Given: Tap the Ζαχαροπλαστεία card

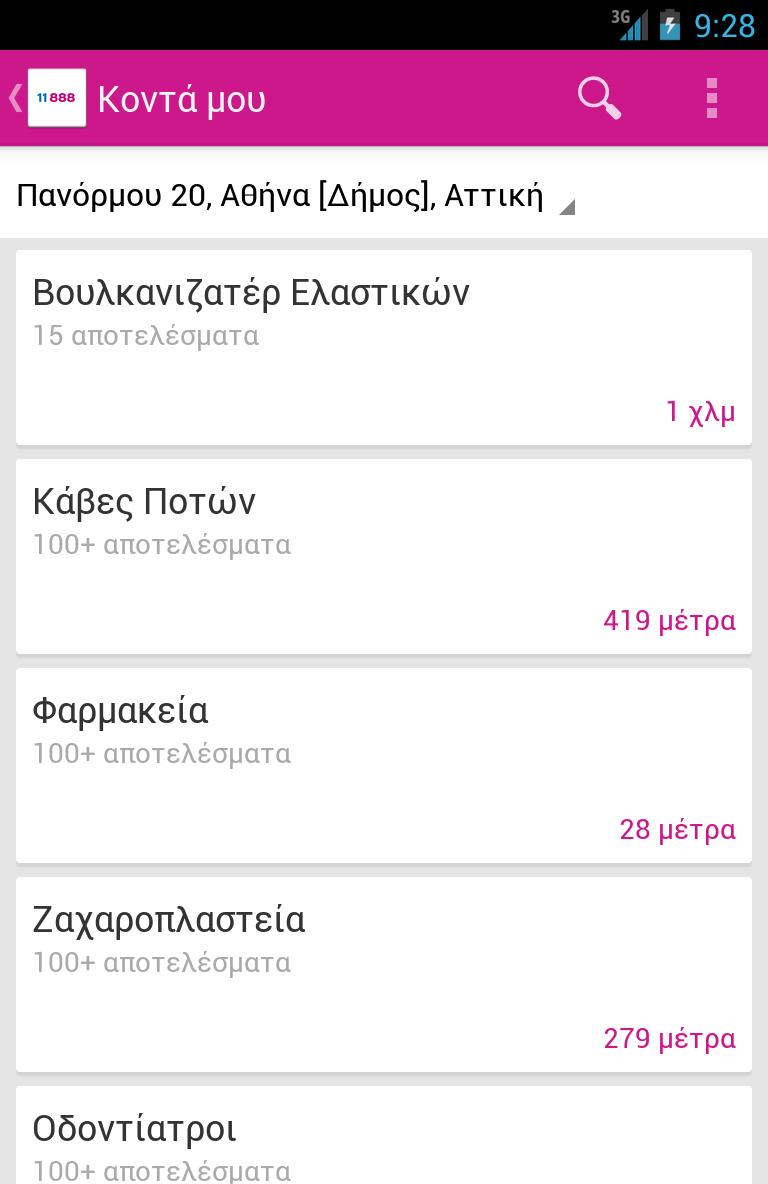Looking at the screenshot, I should click(x=384, y=974).
